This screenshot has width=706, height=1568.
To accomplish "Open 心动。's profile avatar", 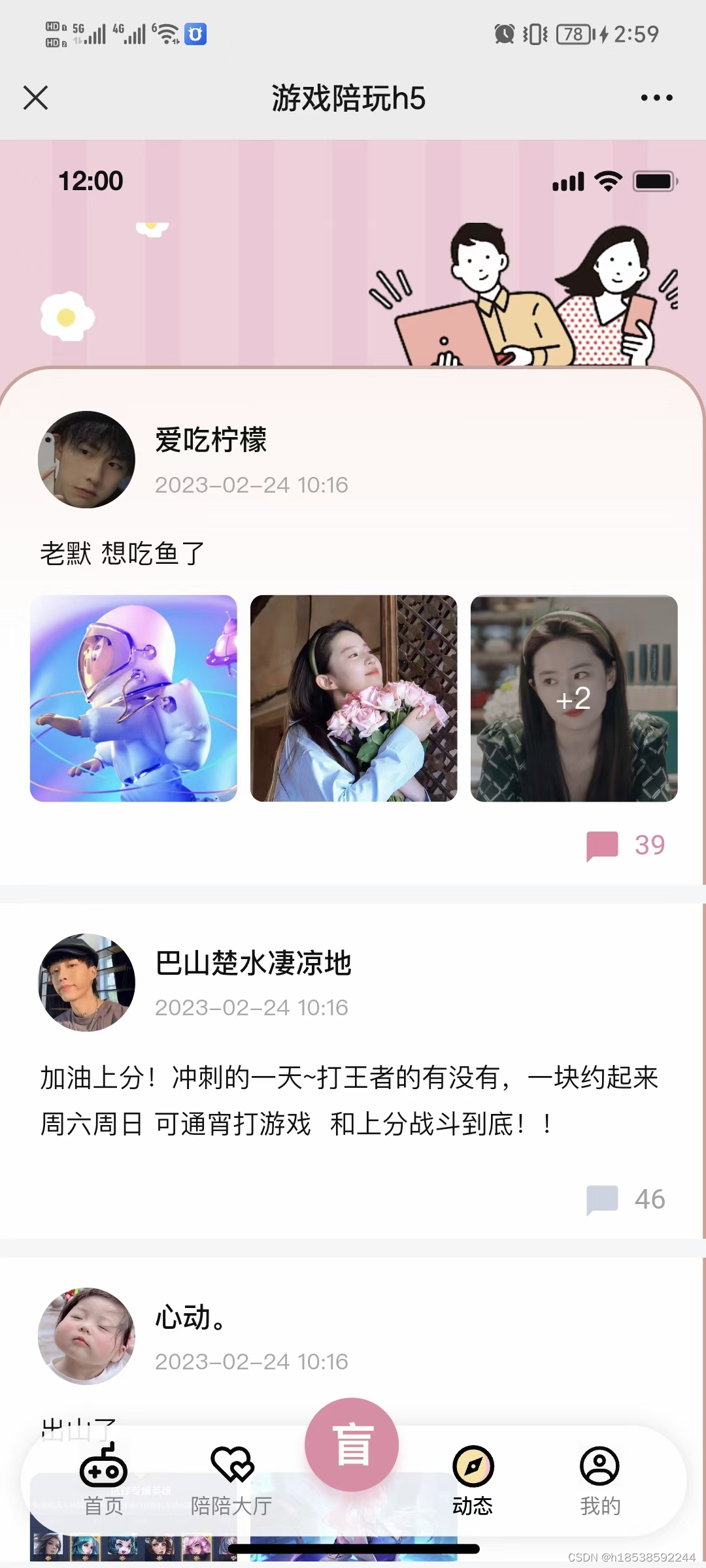I will pyautogui.click(x=86, y=1336).
